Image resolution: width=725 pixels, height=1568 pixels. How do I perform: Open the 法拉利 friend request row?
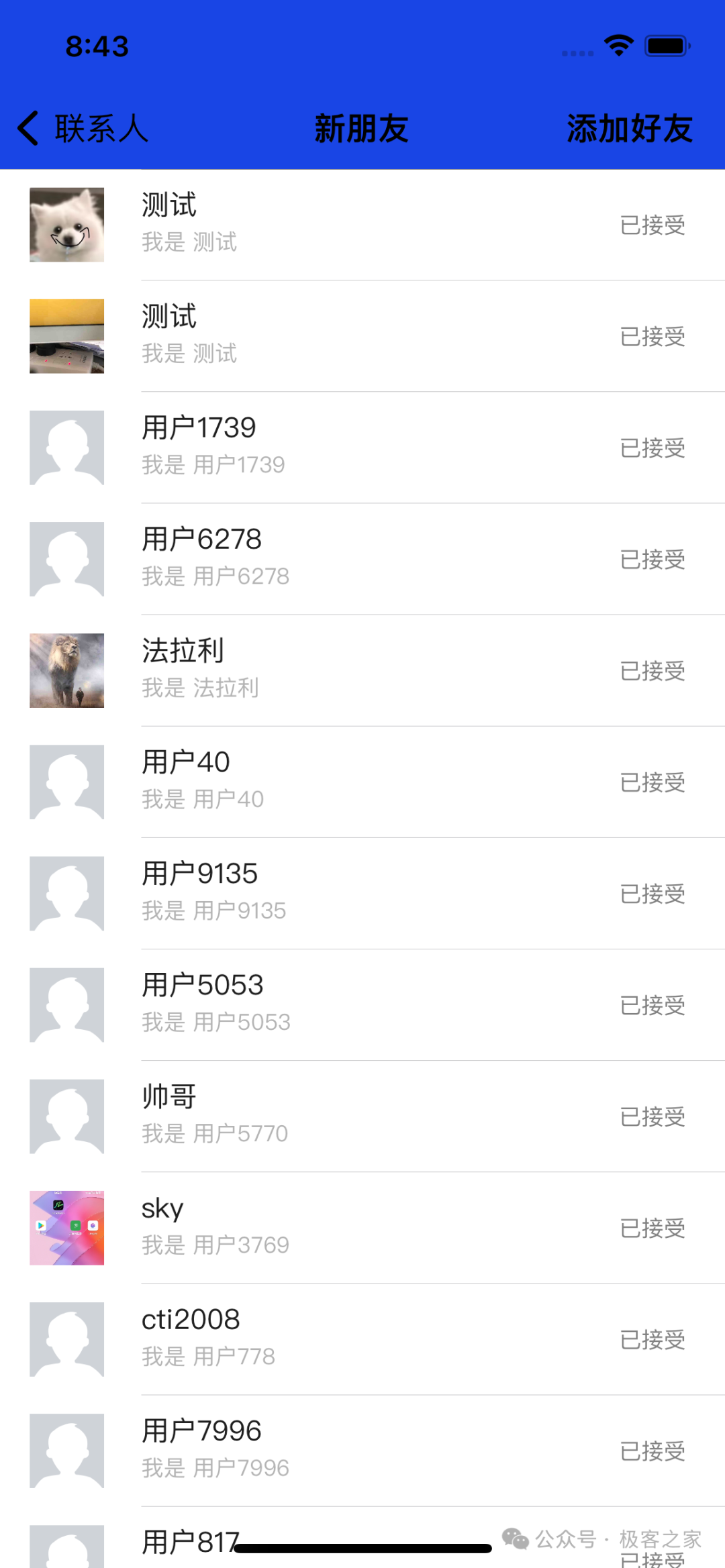(362, 670)
